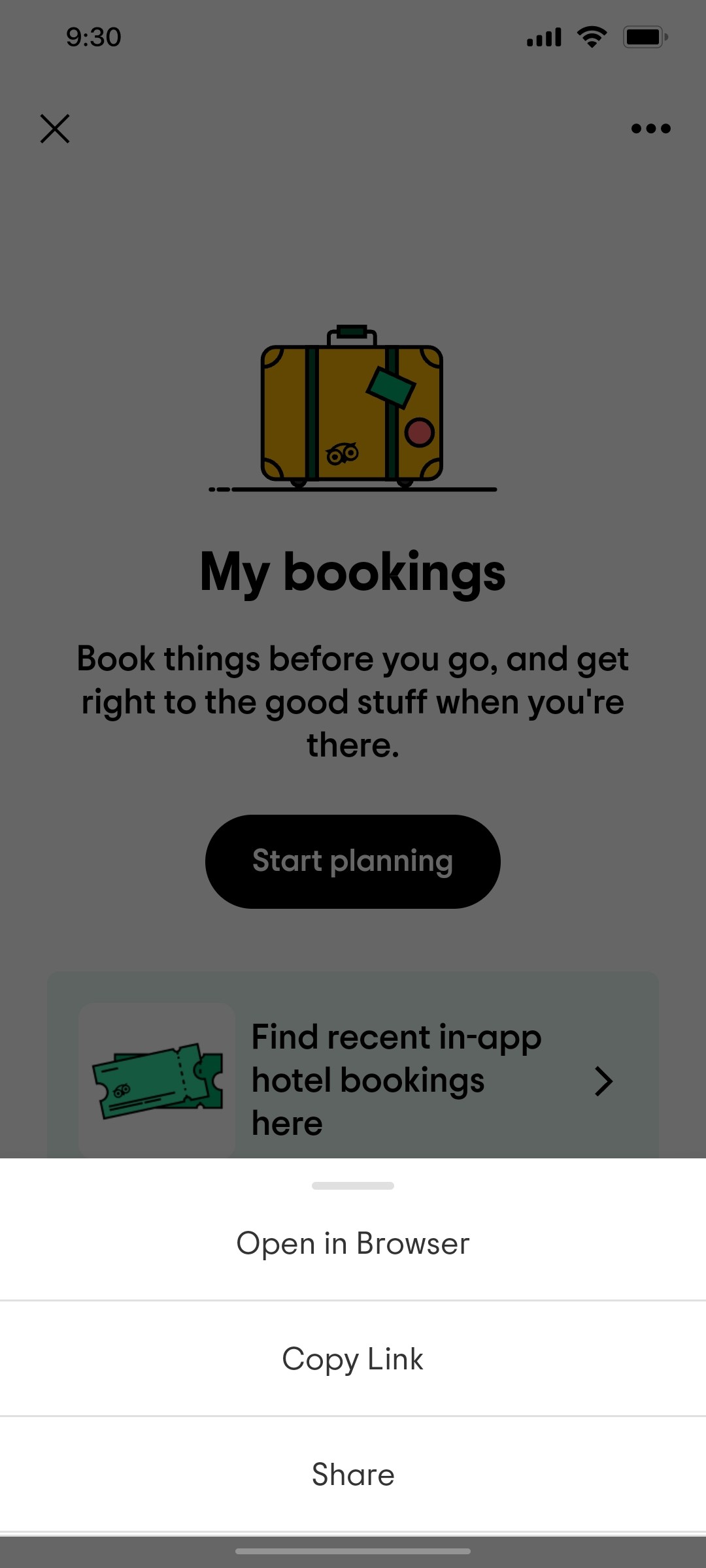The width and height of the screenshot is (706, 1568).
Task: Toggle the action sheet closed via grabber
Action: click(353, 1185)
